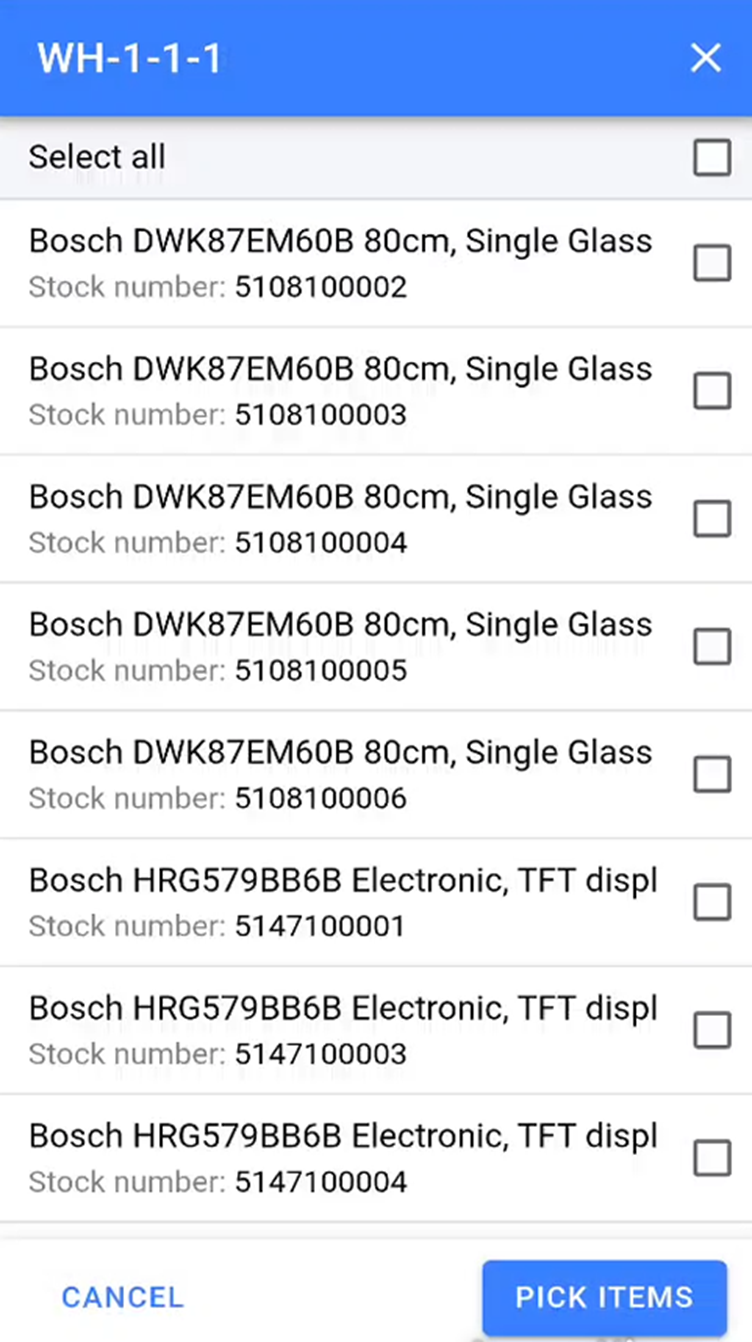Close the WH-1-1-1 dialog
Image resolution: width=752 pixels, height=1342 pixels.
706,58
